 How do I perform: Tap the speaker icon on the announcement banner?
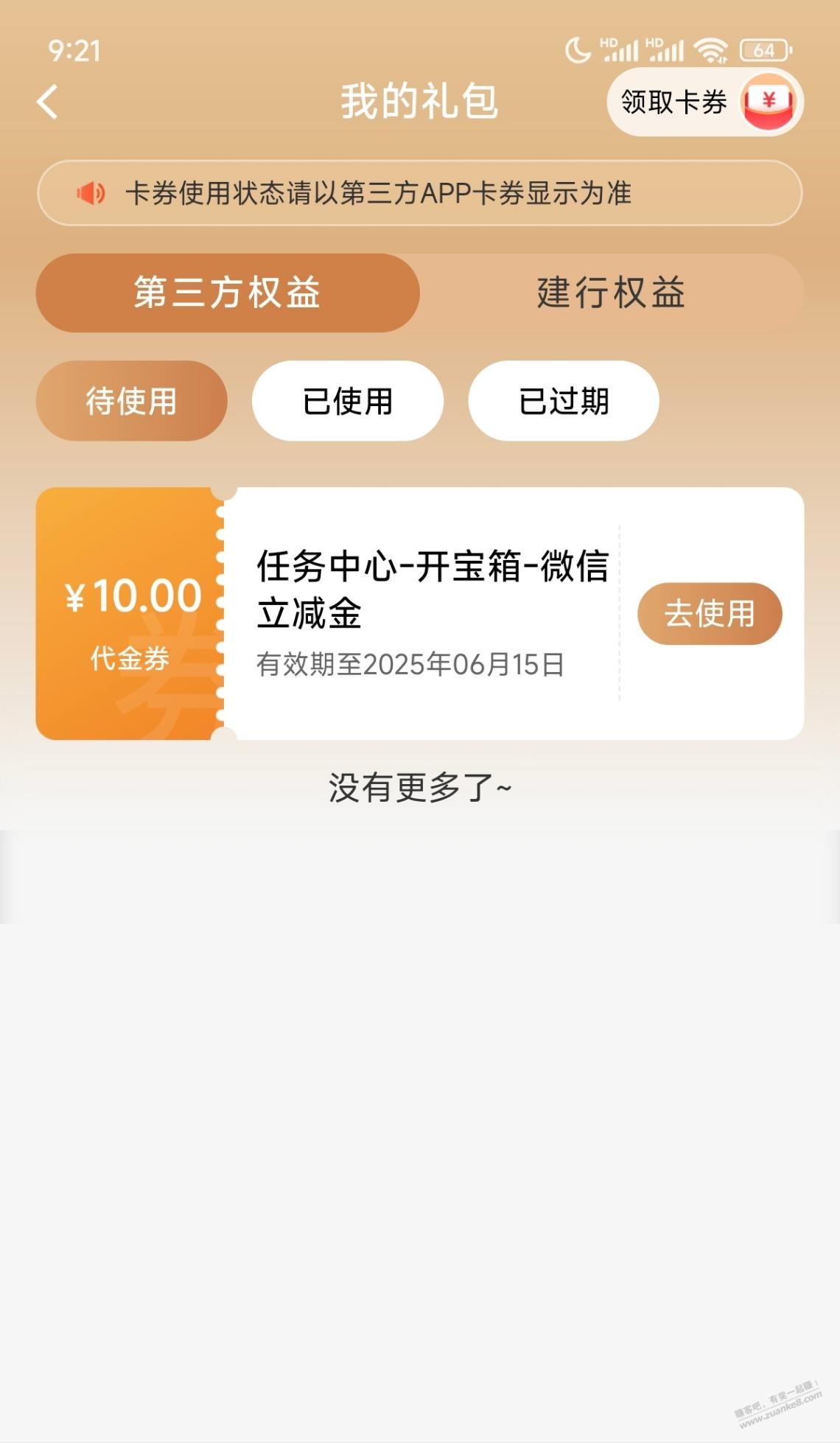88,194
